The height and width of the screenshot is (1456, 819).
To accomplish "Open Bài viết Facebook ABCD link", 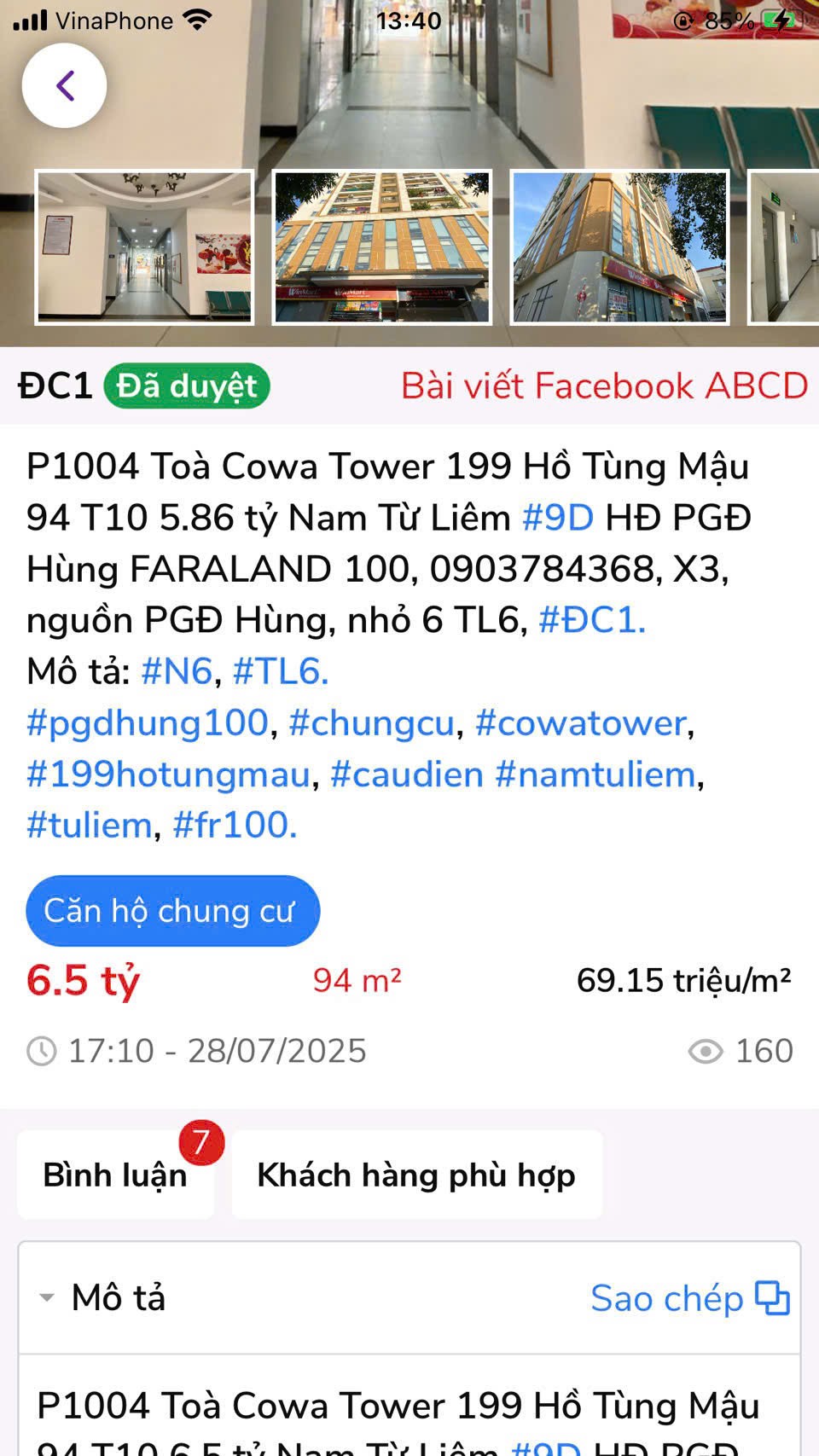I will (x=604, y=386).
